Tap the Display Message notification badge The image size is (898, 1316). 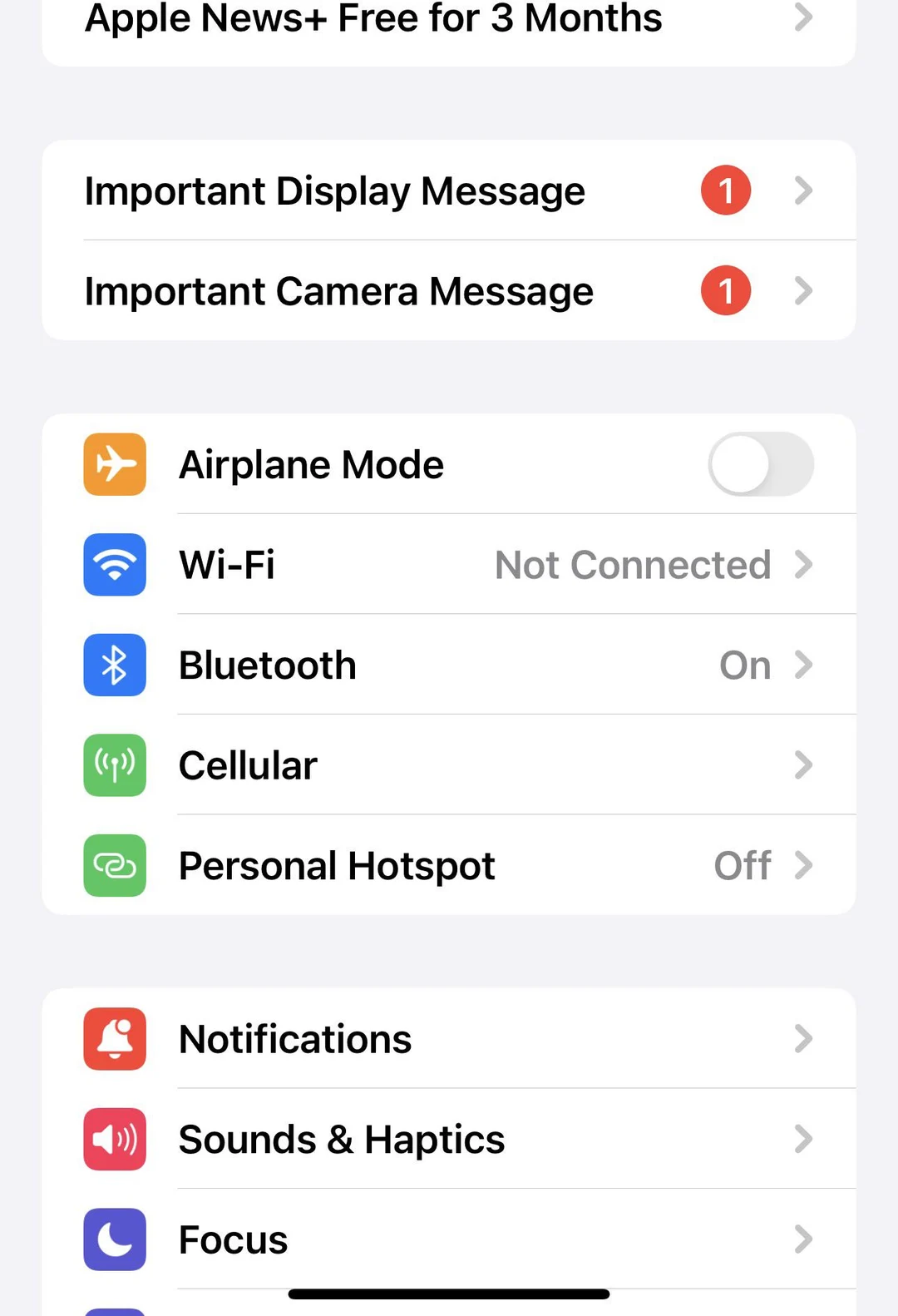pos(725,190)
